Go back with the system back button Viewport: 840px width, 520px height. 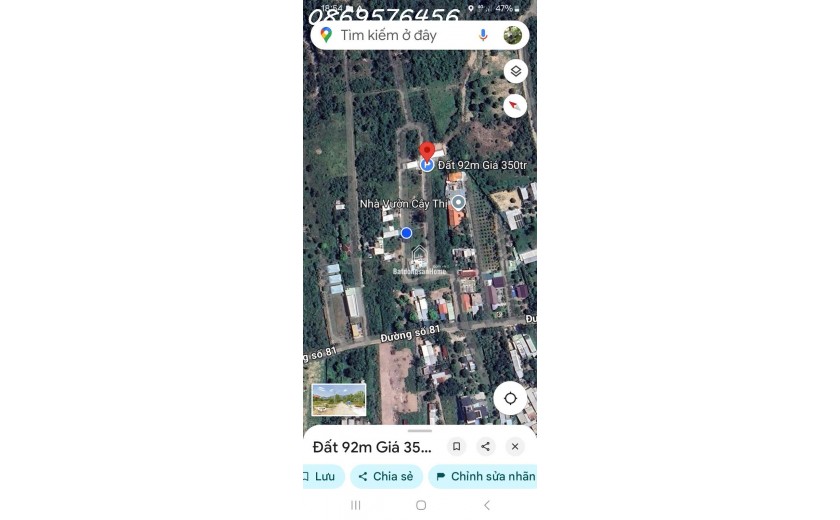point(487,505)
